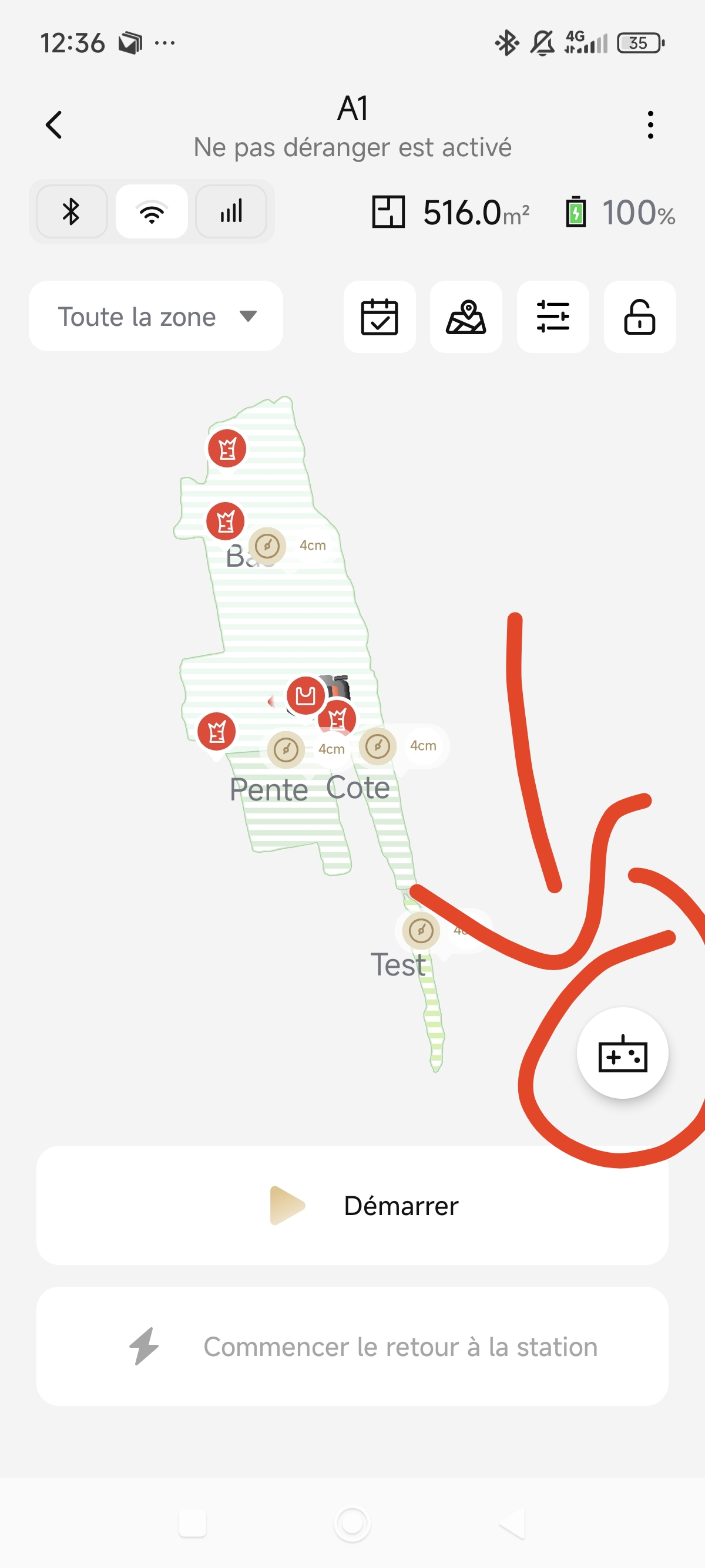
Task: Expand the "Toute la zone" dropdown
Action: click(x=156, y=317)
